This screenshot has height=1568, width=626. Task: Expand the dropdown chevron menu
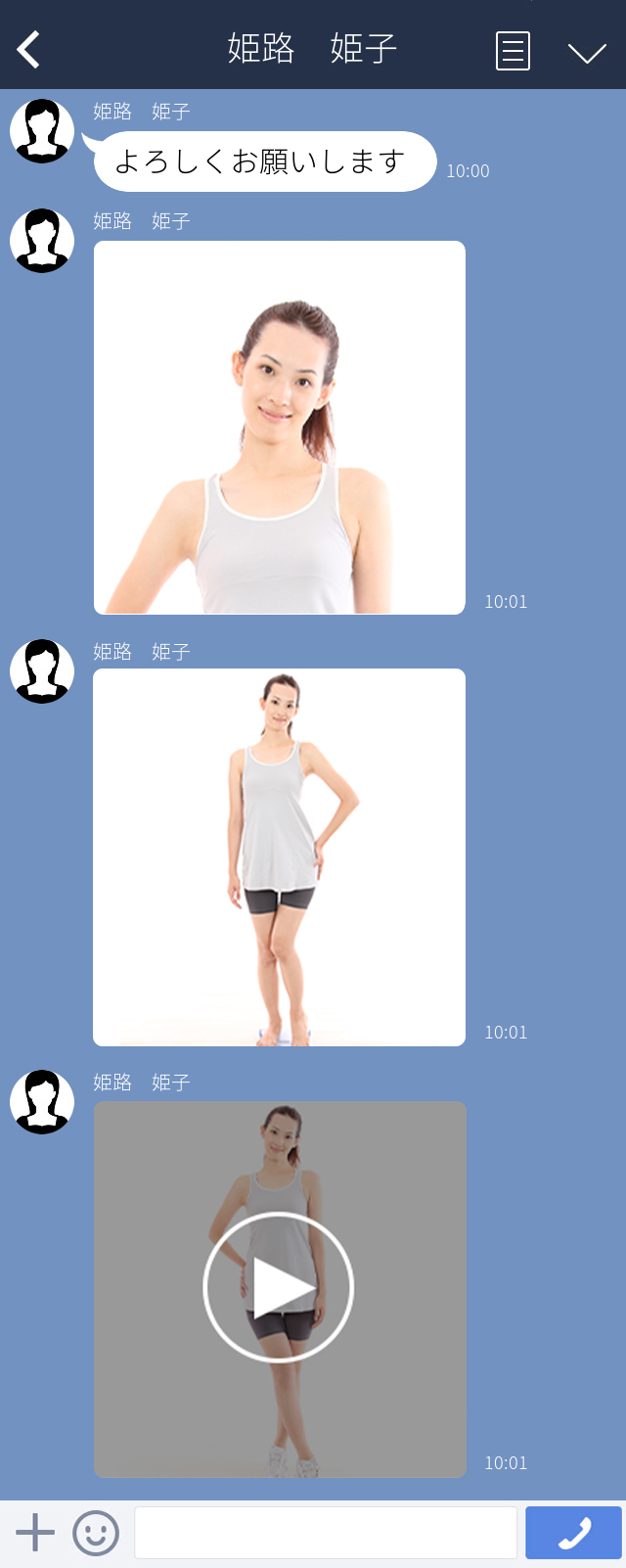(x=587, y=53)
